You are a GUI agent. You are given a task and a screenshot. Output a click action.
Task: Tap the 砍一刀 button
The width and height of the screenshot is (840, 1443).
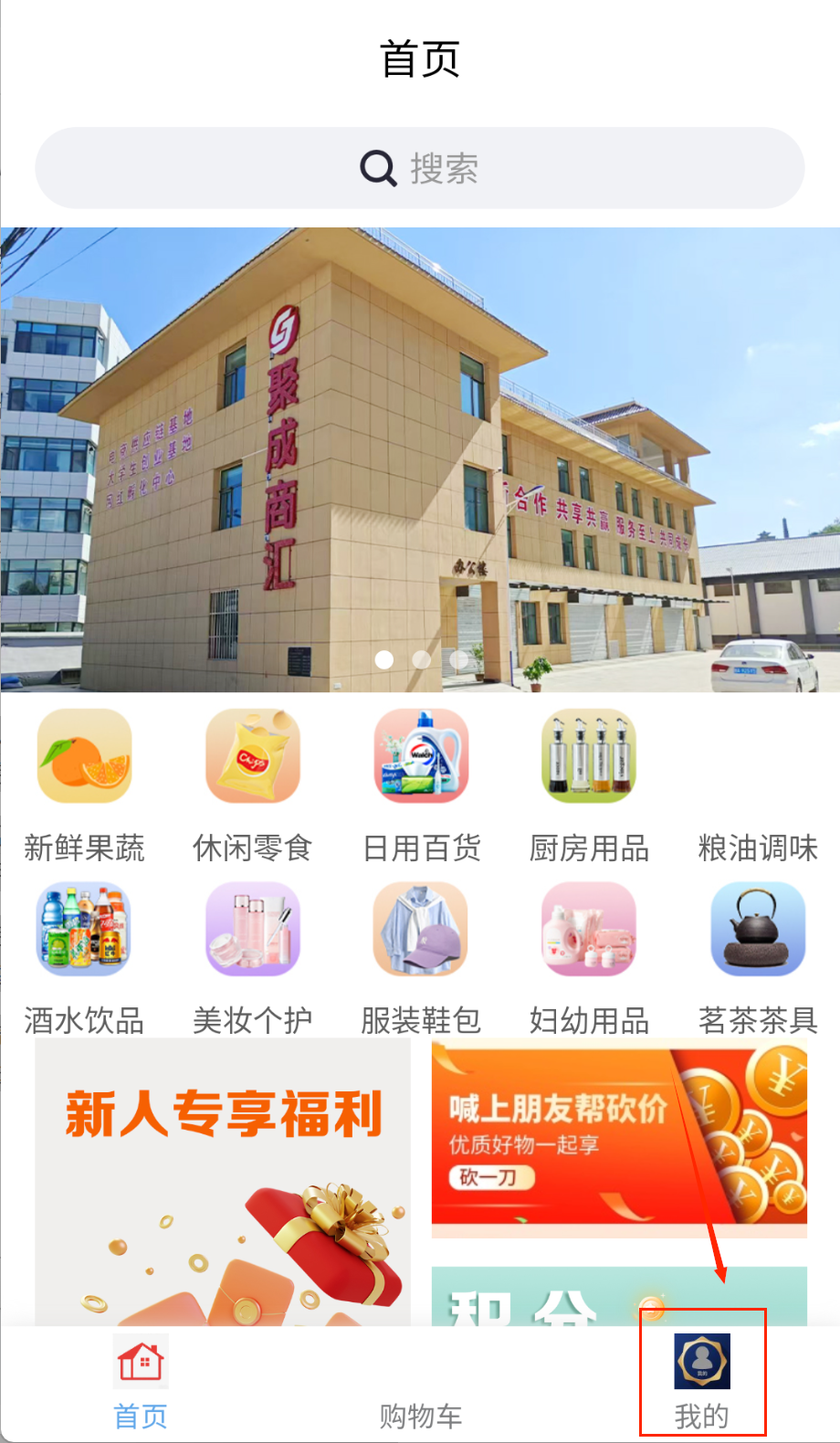[490, 1177]
